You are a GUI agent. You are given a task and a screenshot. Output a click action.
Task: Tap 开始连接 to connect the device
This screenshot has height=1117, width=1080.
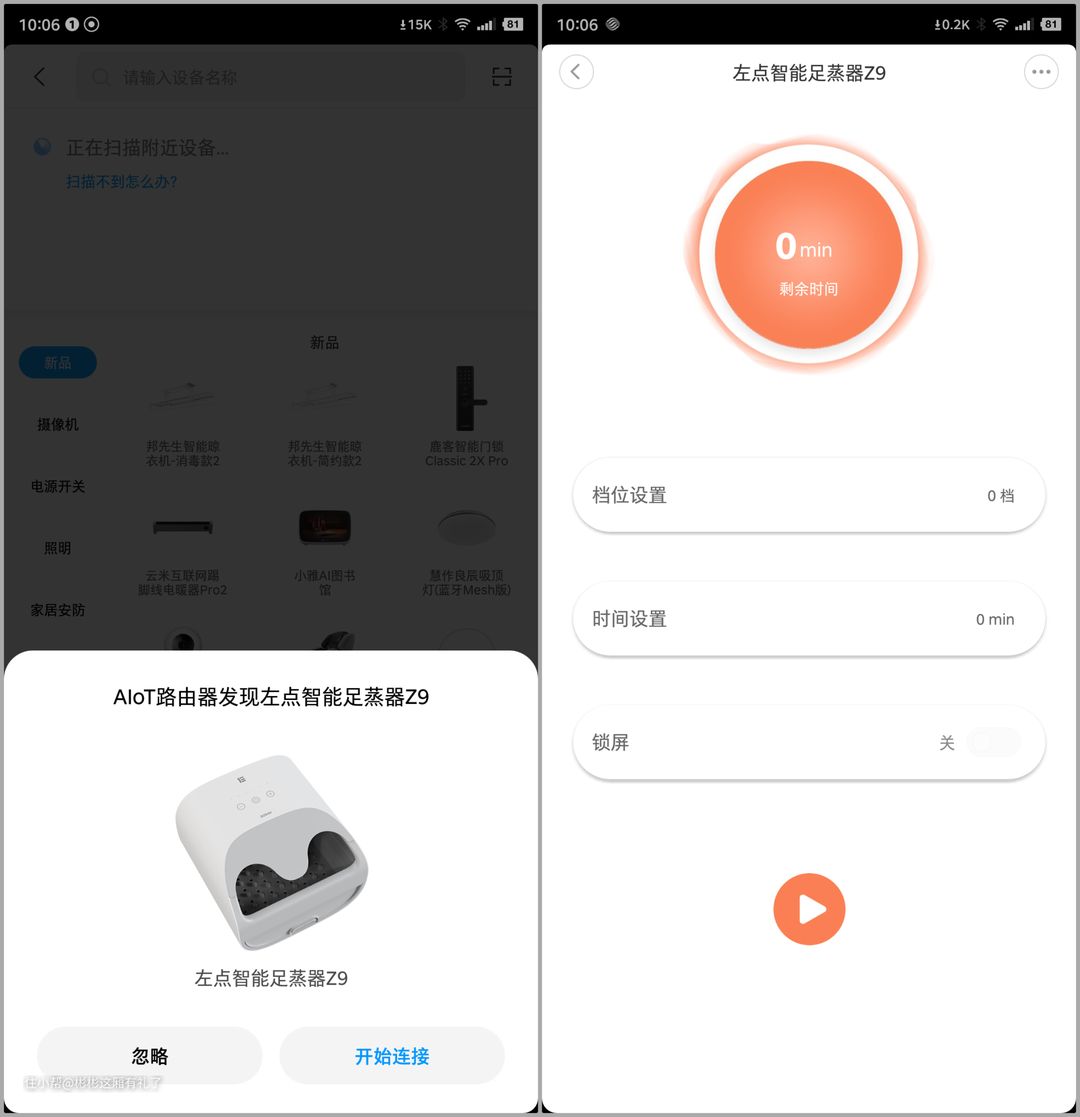391,1056
